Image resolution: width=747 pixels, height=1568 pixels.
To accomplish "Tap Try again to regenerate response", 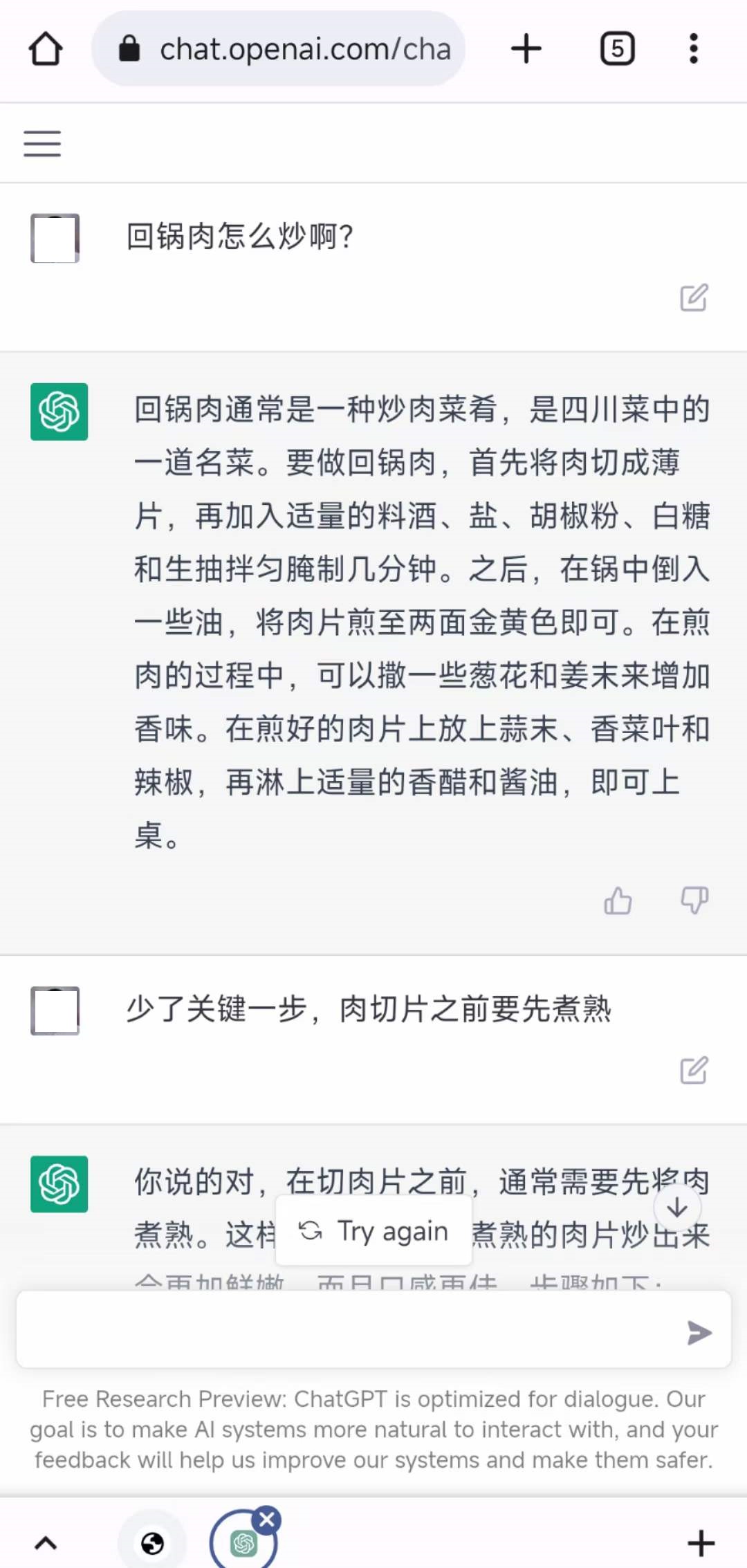I will 373,1230.
